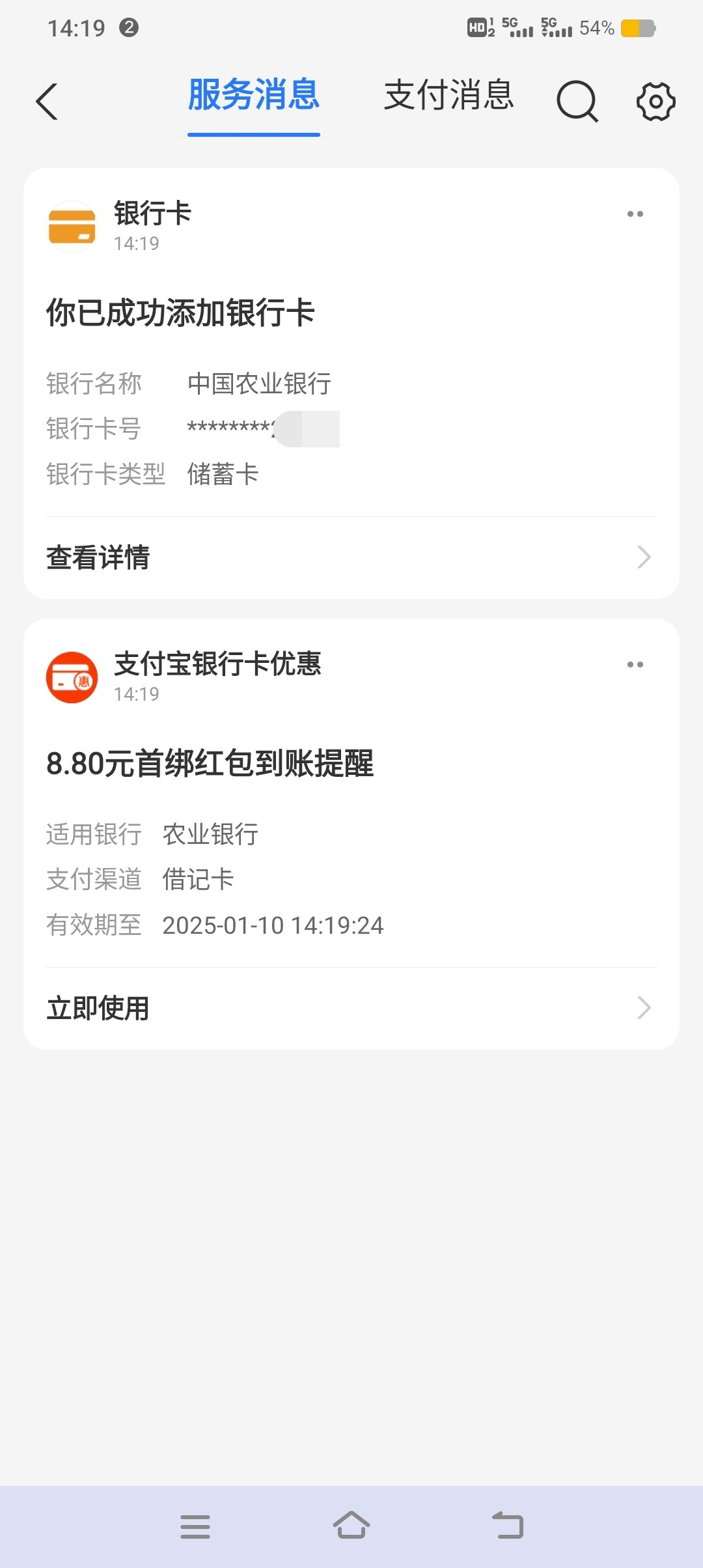Switch to the 服务消息 tab

click(254, 95)
